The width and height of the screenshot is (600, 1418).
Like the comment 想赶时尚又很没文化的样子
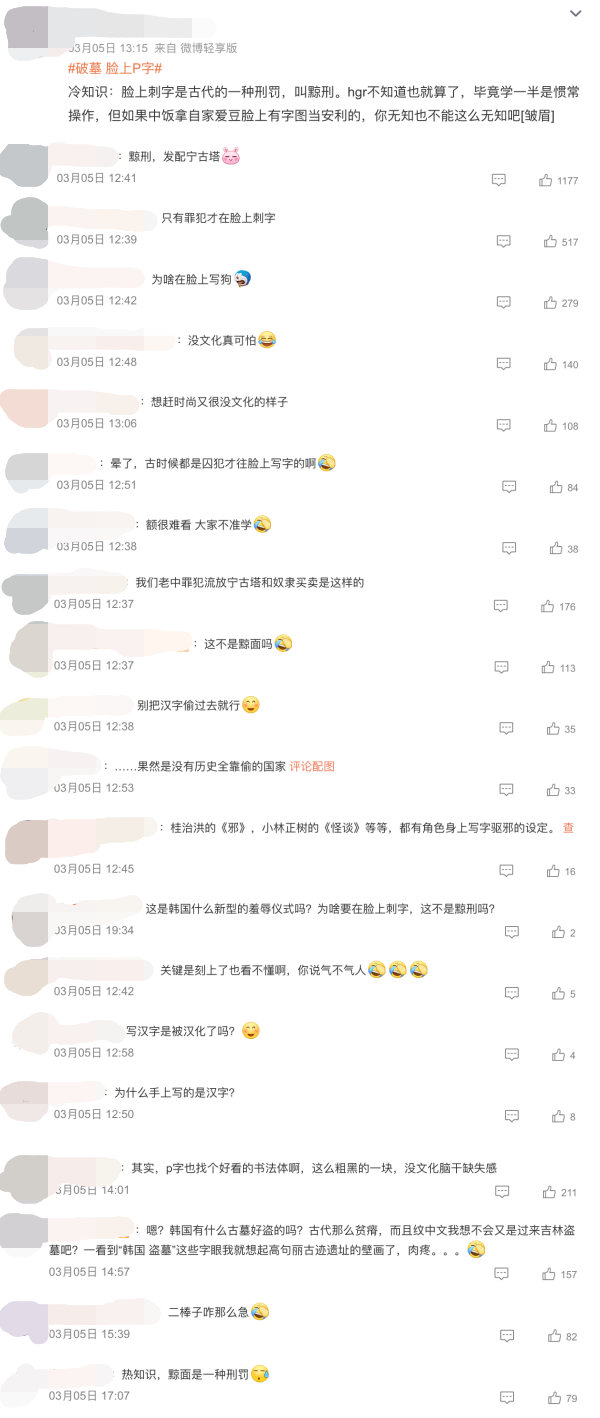pos(550,425)
